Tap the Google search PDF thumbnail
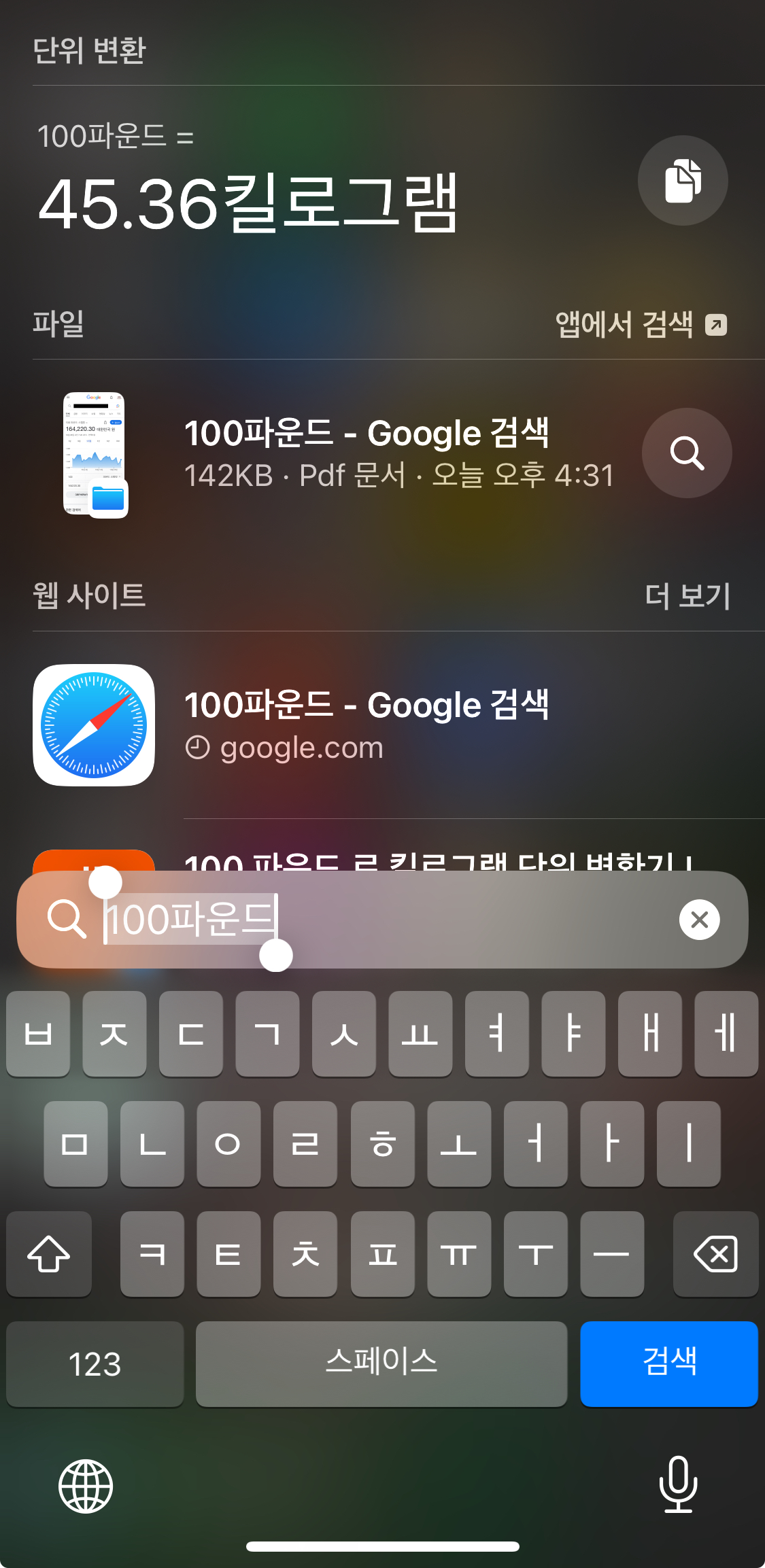The height and width of the screenshot is (1568, 765). click(95, 451)
